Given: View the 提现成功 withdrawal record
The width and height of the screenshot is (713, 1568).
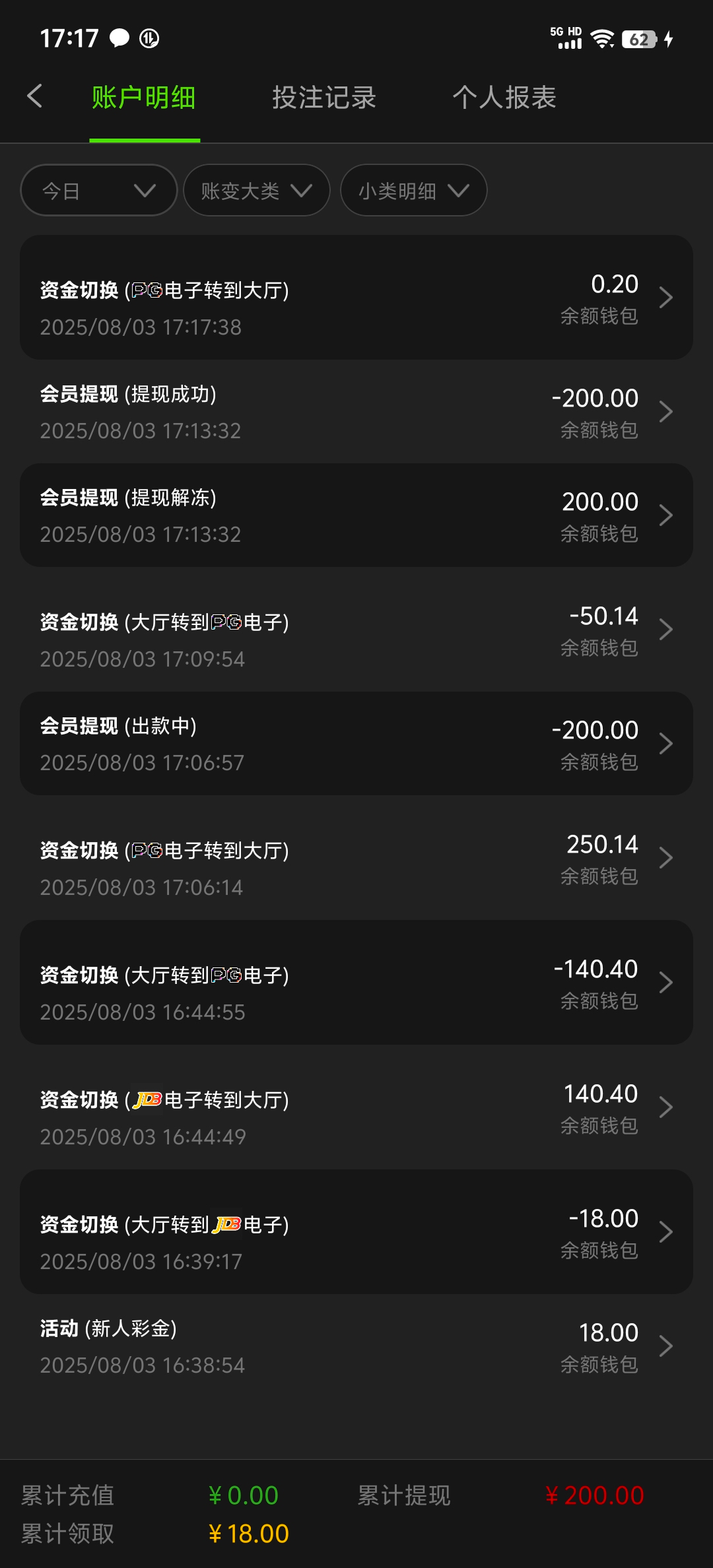Looking at the screenshot, I should point(356,412).
